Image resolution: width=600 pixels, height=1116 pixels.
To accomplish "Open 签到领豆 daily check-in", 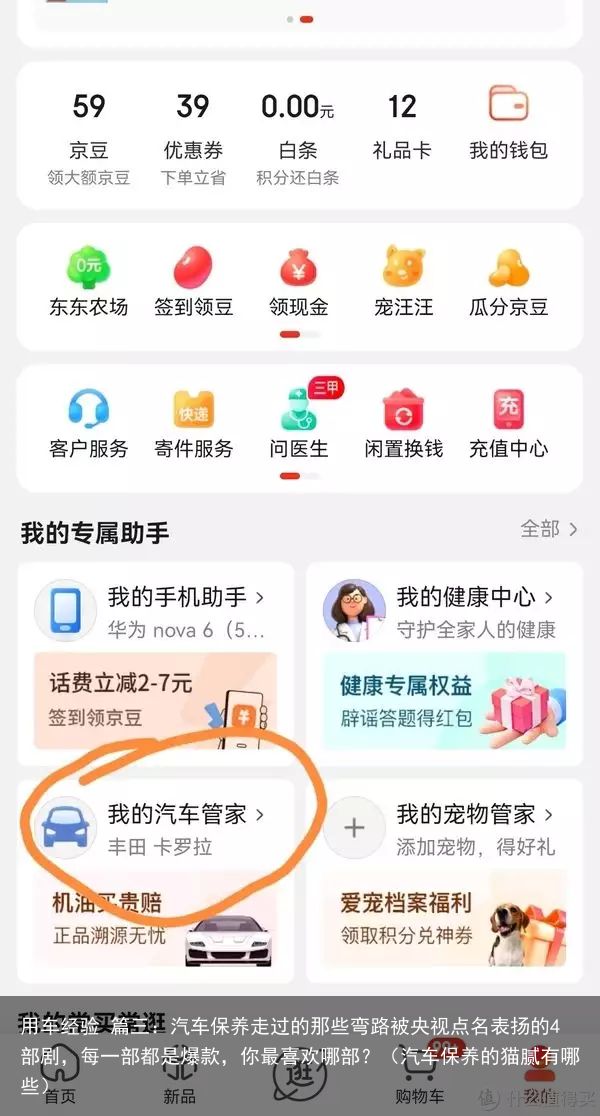I will coord(193,281).
